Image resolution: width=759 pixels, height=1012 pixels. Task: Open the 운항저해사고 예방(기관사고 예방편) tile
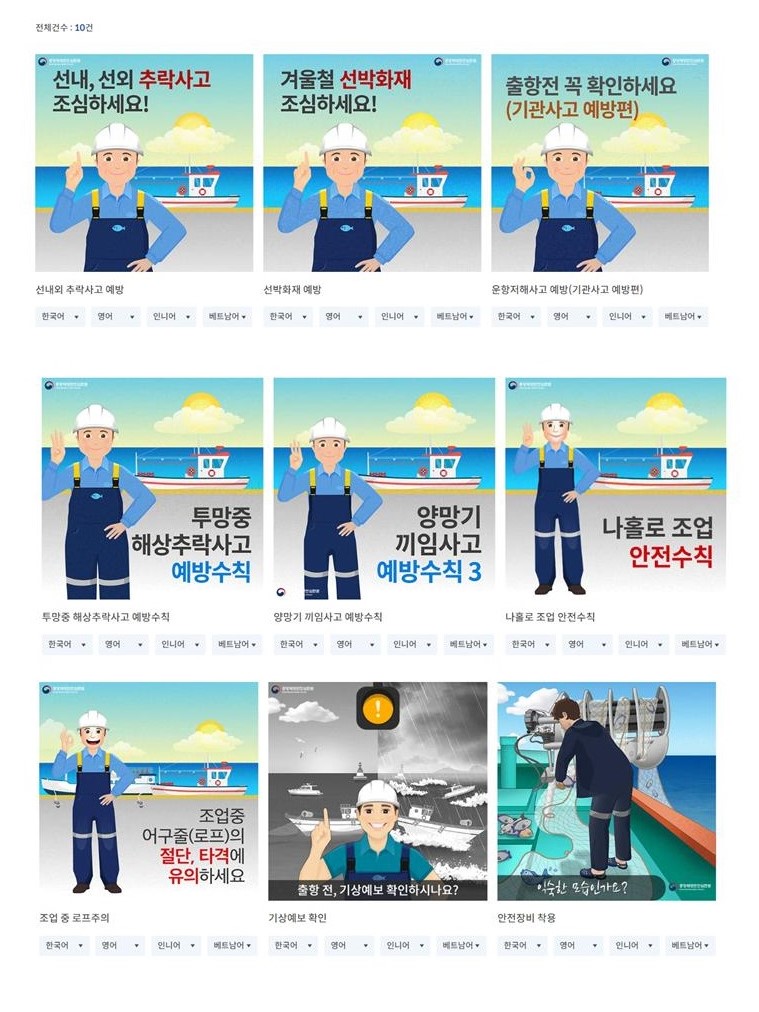tap(600, 163)
